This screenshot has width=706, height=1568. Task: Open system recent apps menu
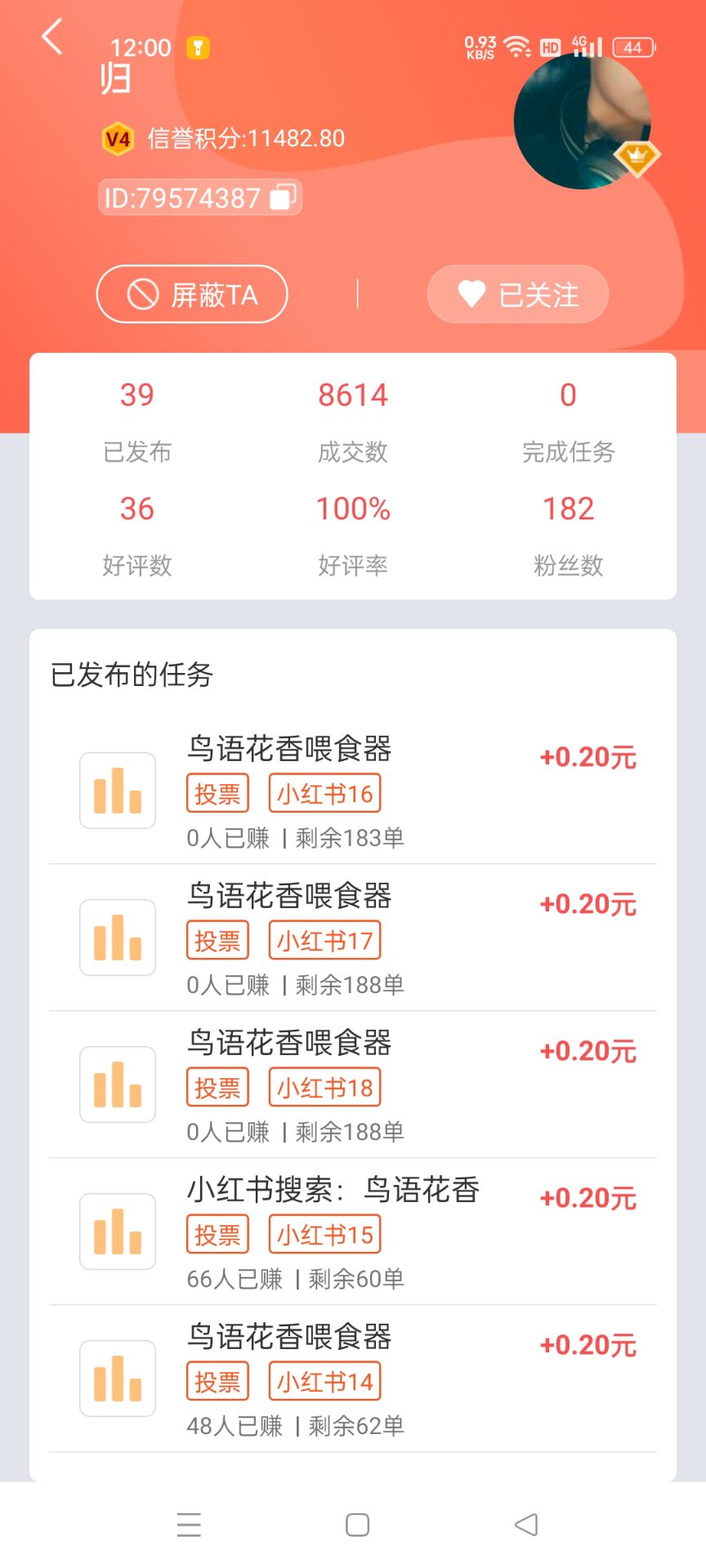pyautogui.click(x=189, y=1525)
